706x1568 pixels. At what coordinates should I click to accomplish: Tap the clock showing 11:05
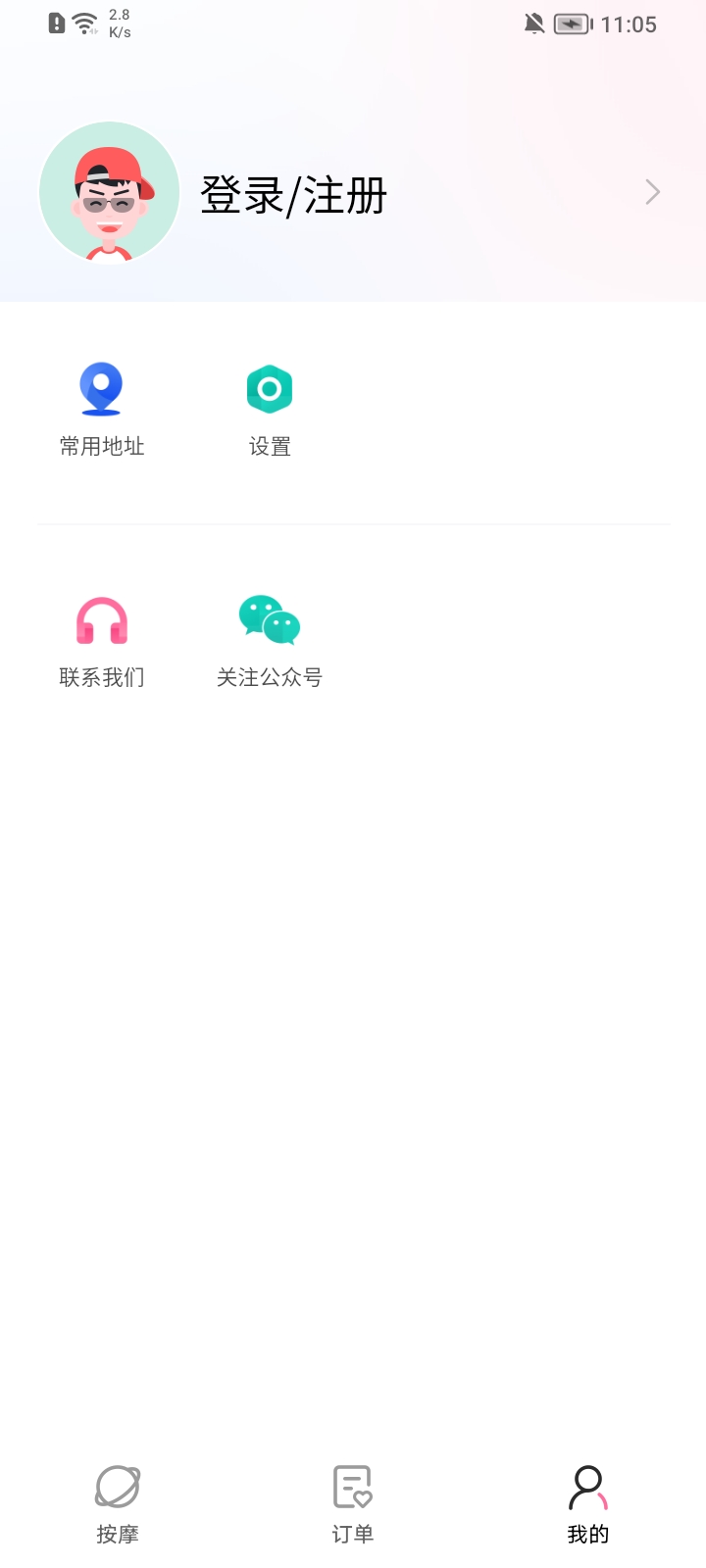[629, 24]
